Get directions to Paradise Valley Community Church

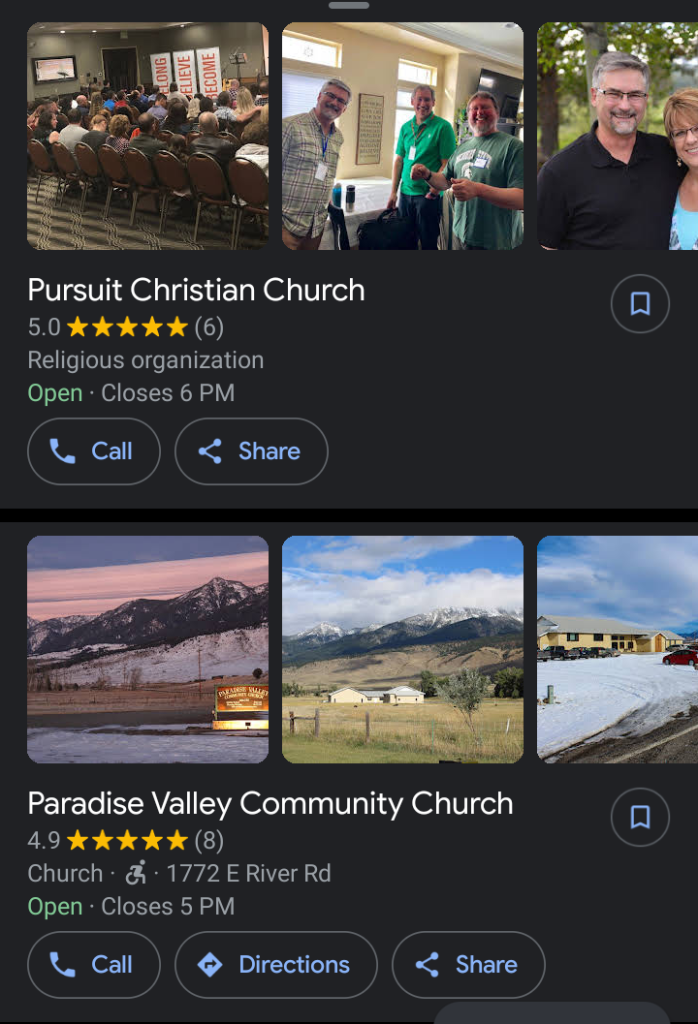pyautogui.click(x=276, y=964)
